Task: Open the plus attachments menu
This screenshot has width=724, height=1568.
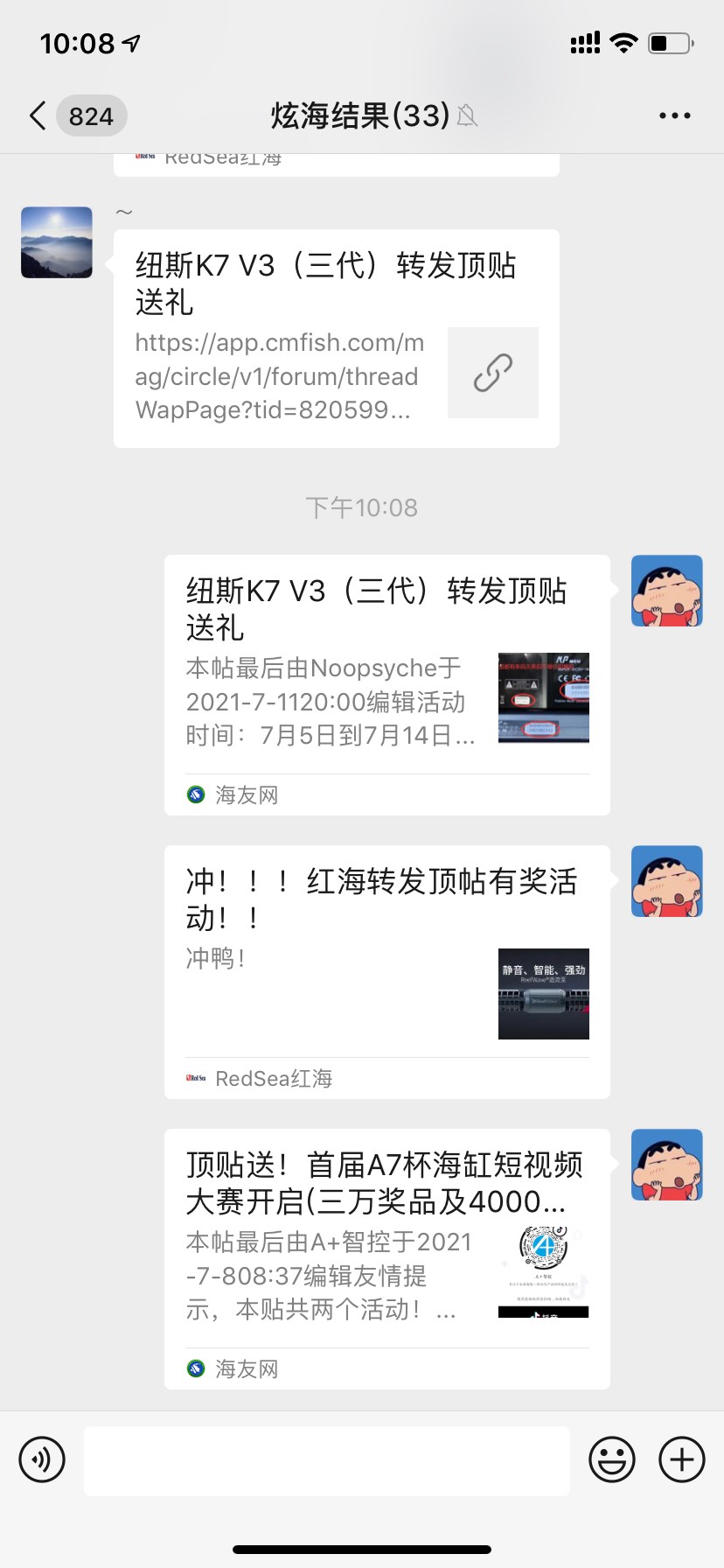Action: pyautogui.click(x=682, y=1459)
